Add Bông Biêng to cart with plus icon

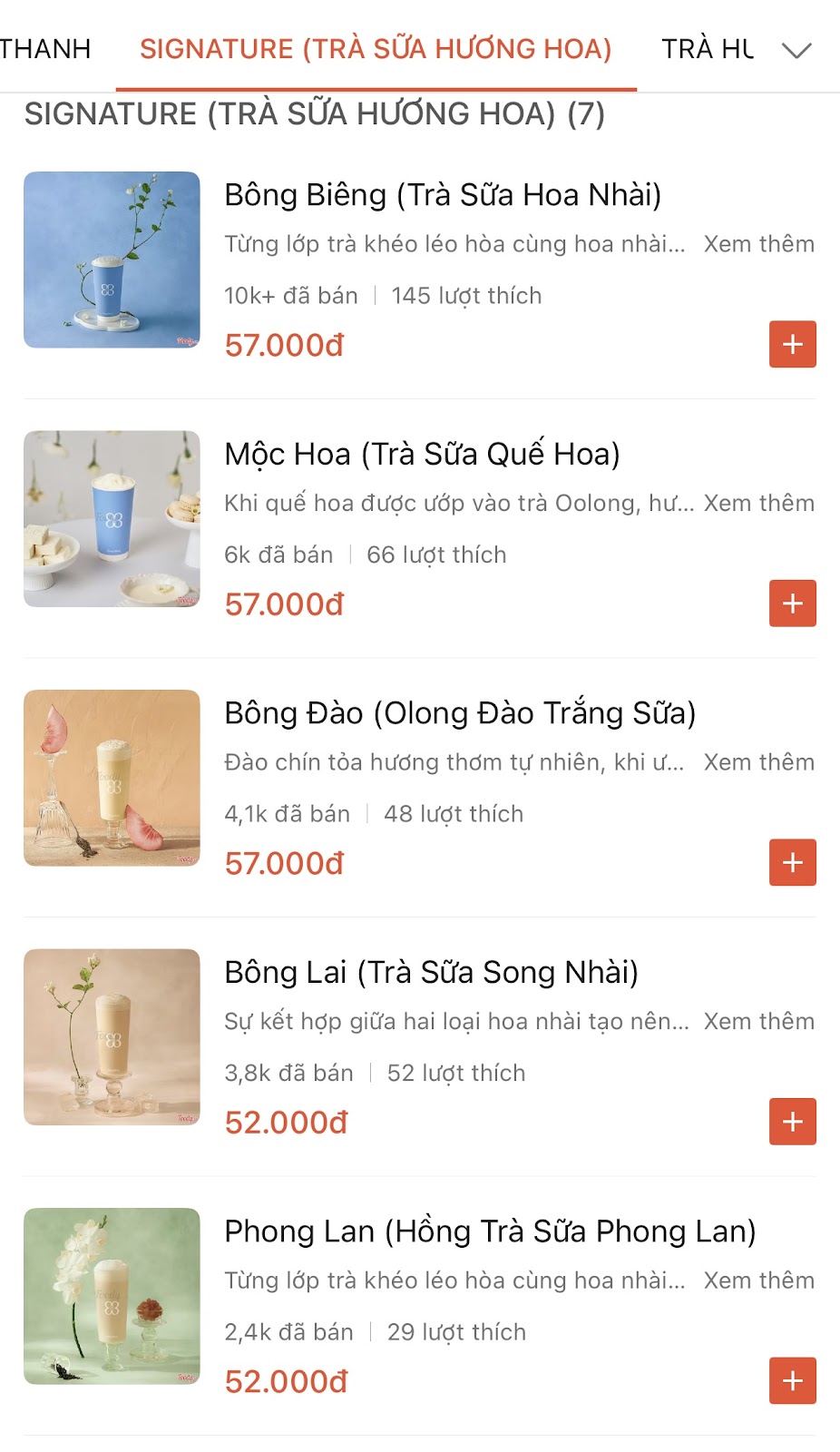click(x=791, y=343)
